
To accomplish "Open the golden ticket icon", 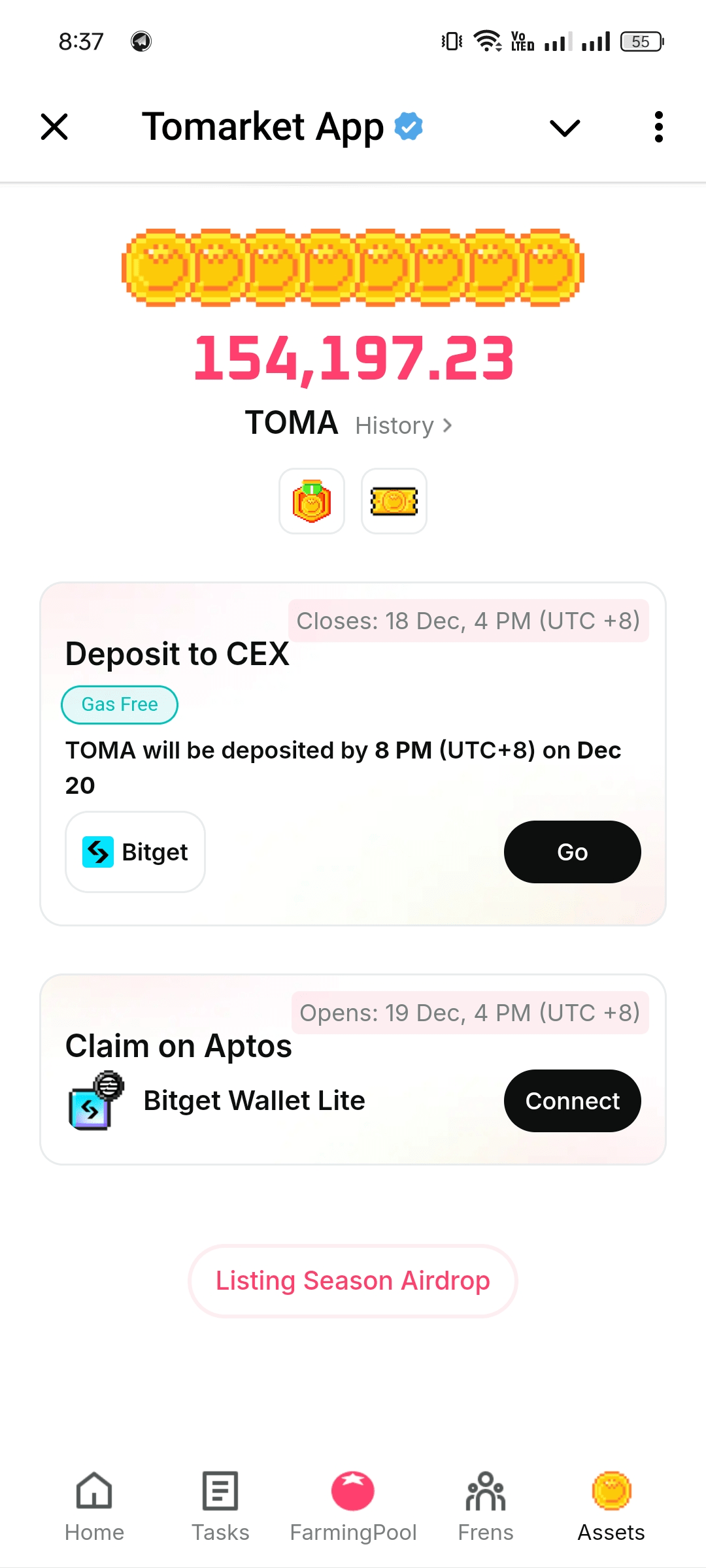I will click(394, 501).
